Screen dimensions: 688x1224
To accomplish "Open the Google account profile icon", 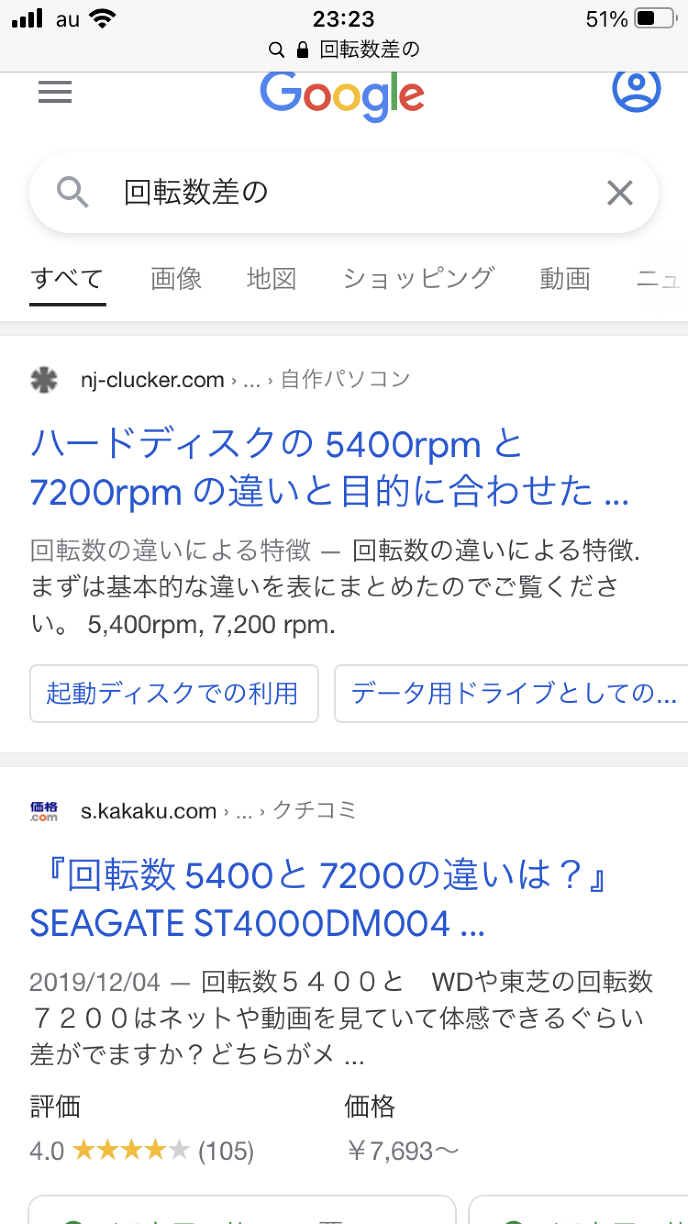I will (636, 89).
